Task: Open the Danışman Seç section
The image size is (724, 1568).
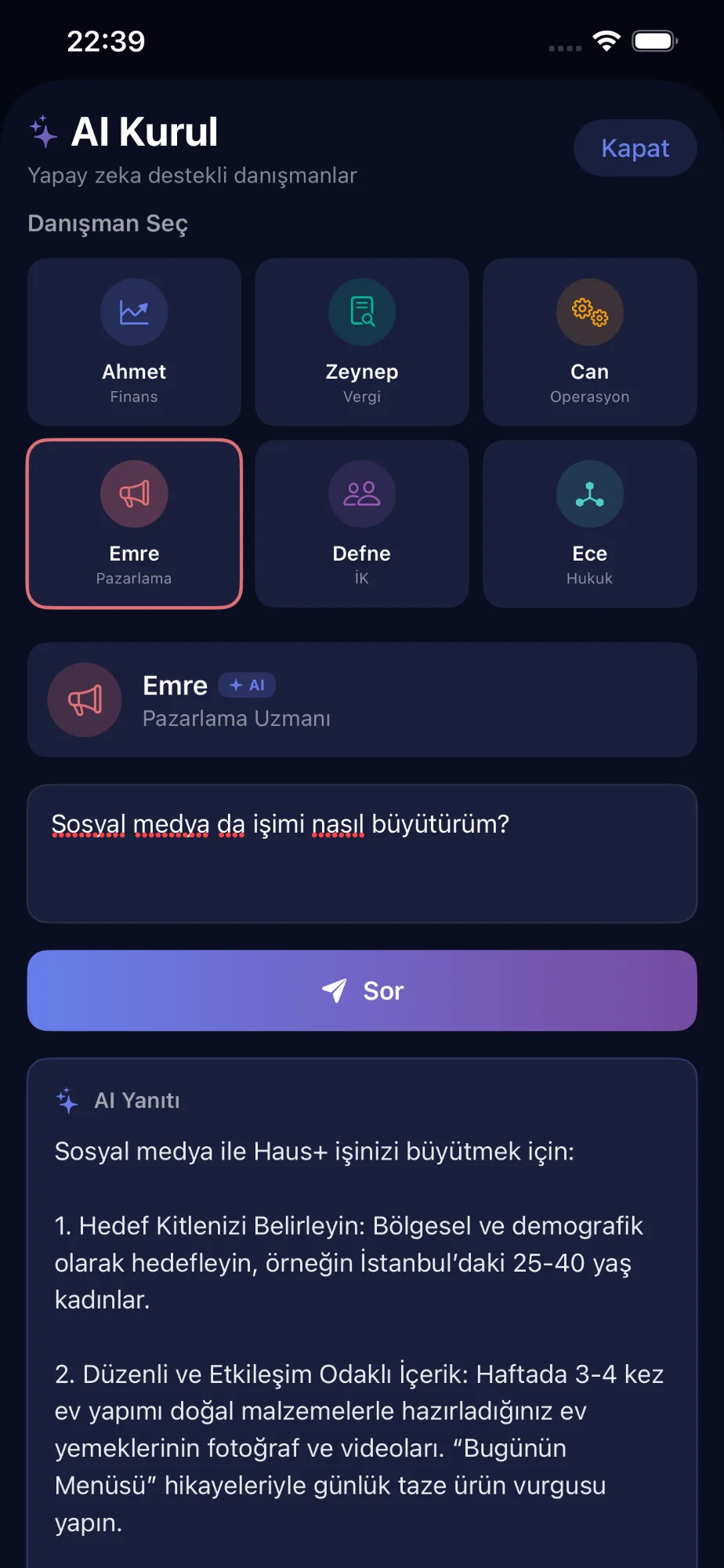Action: pyautogui.click(x=107, y=223)
